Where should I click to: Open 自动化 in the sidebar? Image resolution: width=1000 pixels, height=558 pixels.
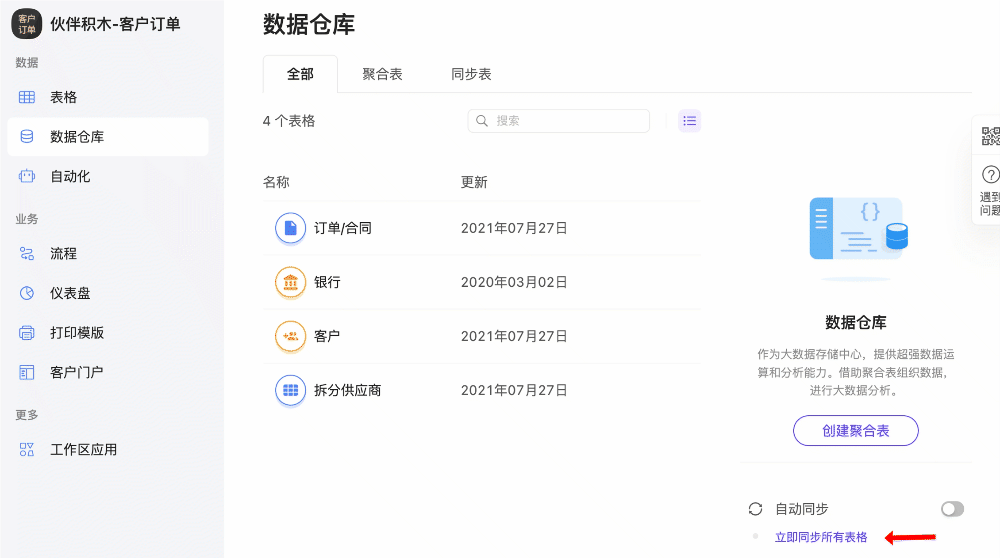(70, 176)
